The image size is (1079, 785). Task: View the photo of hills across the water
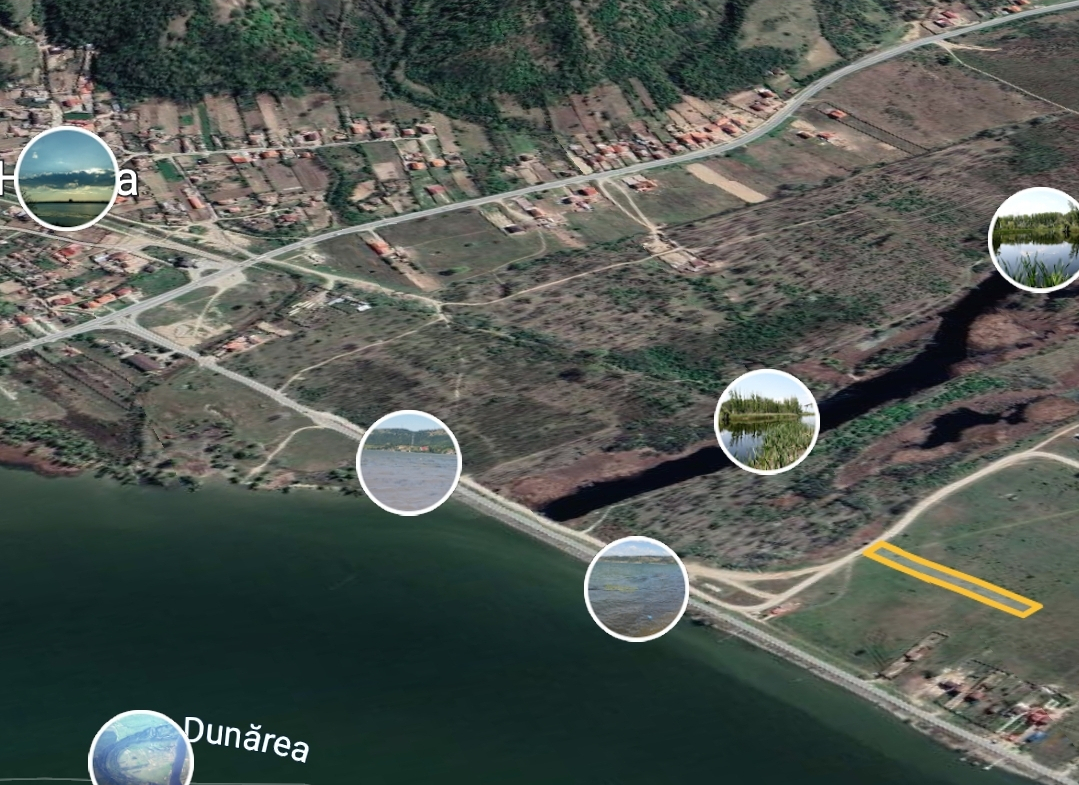point(408,463)
